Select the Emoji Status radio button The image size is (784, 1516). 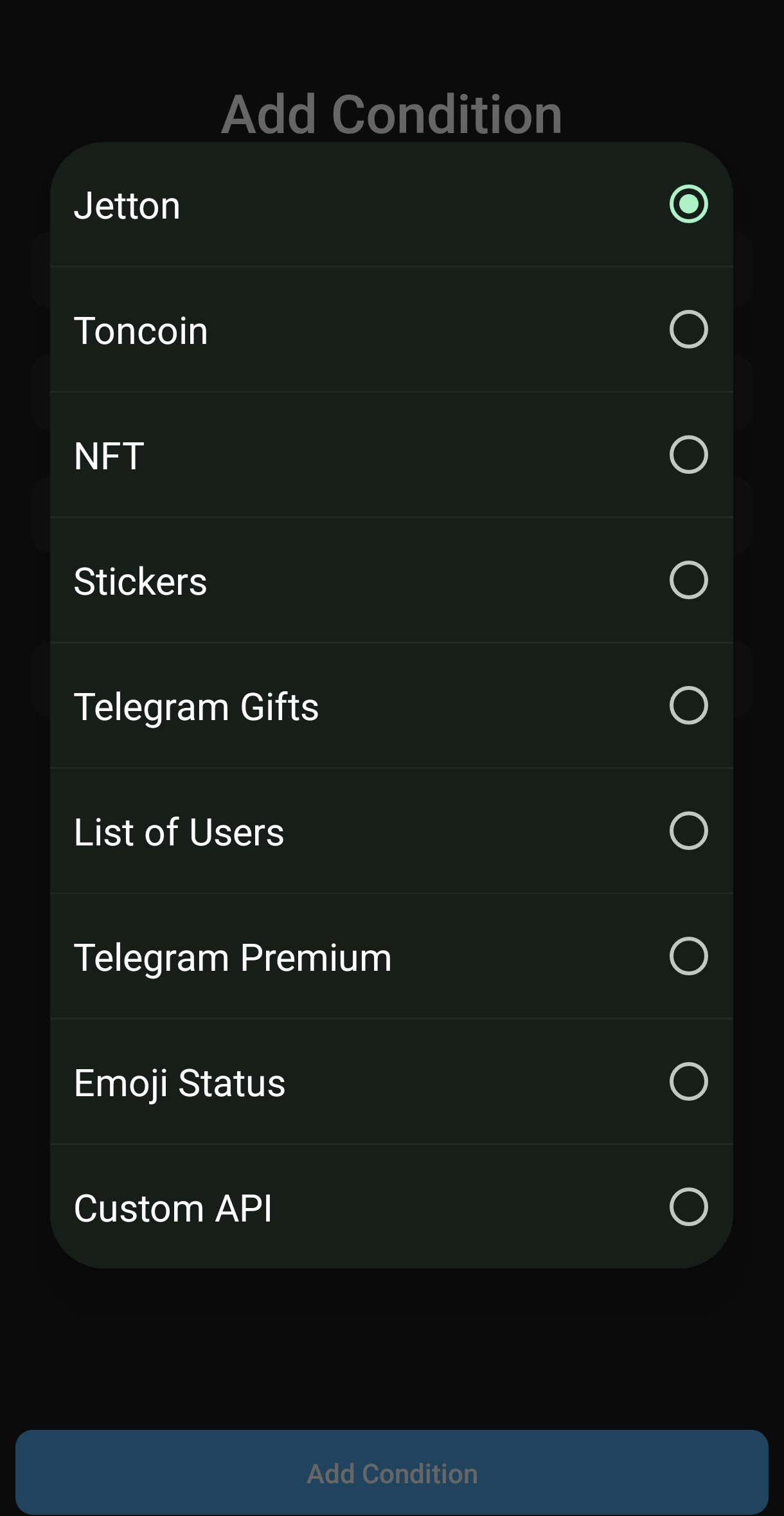point(689,1081)
